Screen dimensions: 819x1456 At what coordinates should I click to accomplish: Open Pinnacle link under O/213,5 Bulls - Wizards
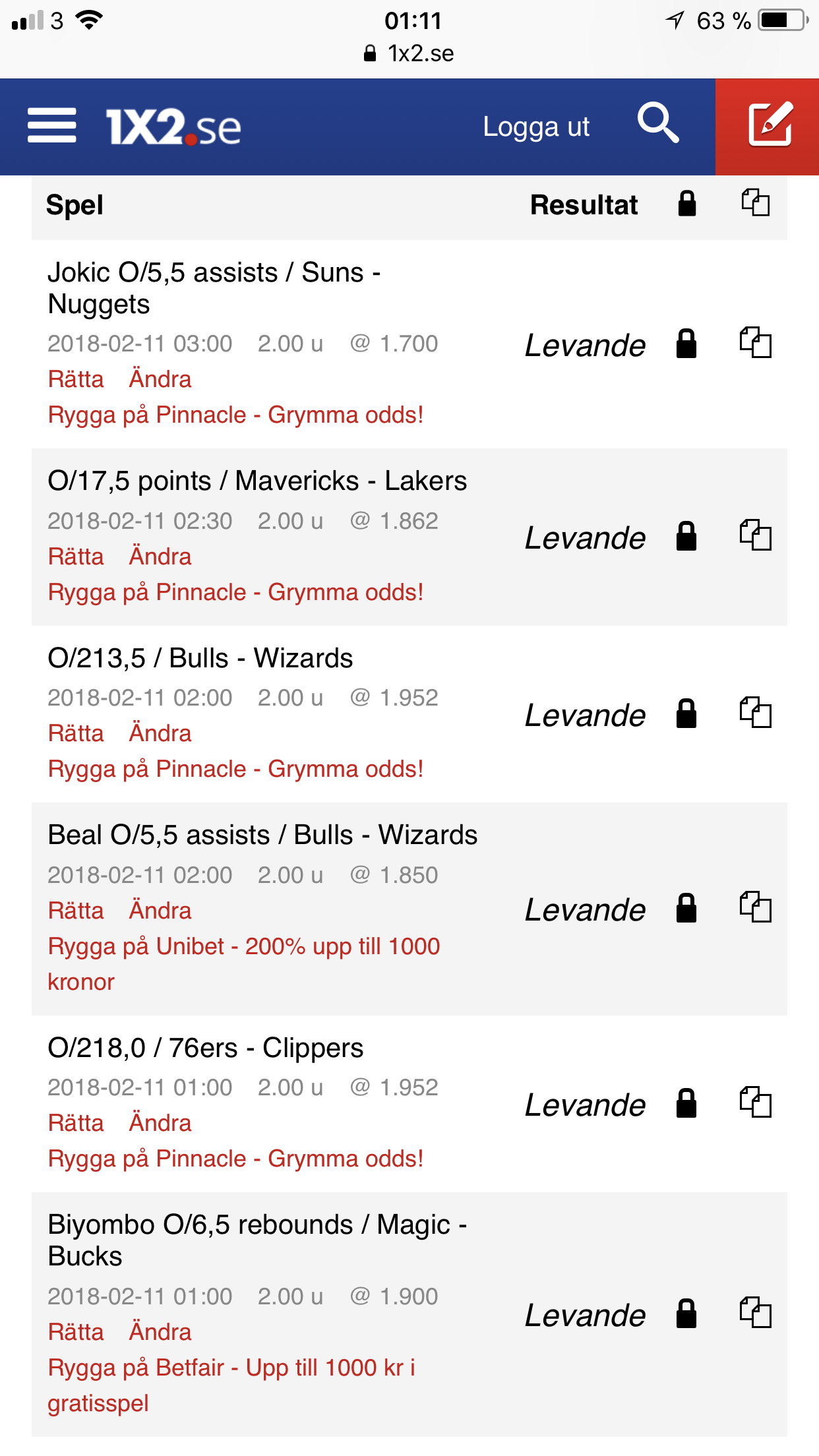click(x=235, y=769)
